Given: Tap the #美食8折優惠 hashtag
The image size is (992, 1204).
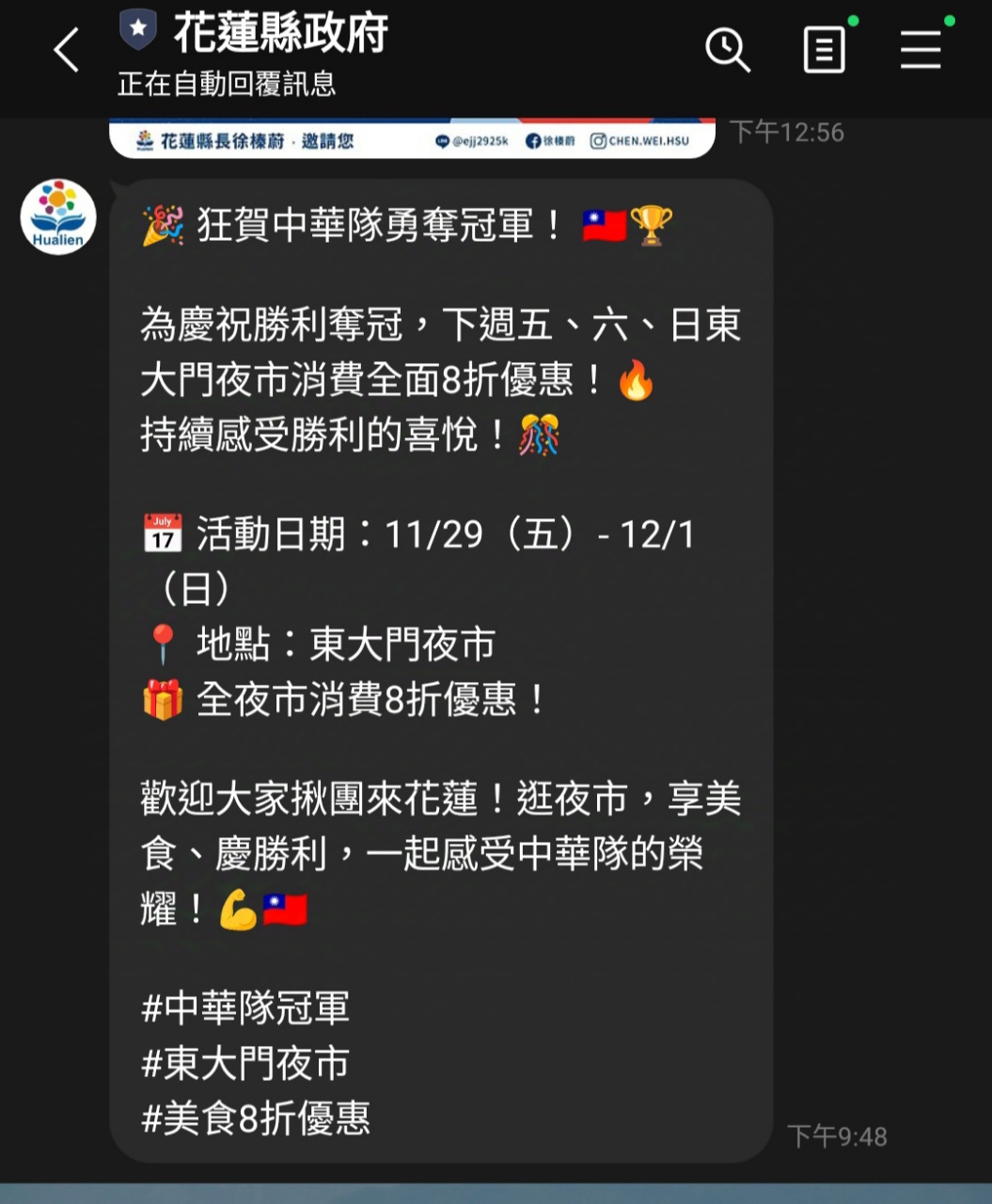Looking at the screenshot, I should tap(256, 1118).
